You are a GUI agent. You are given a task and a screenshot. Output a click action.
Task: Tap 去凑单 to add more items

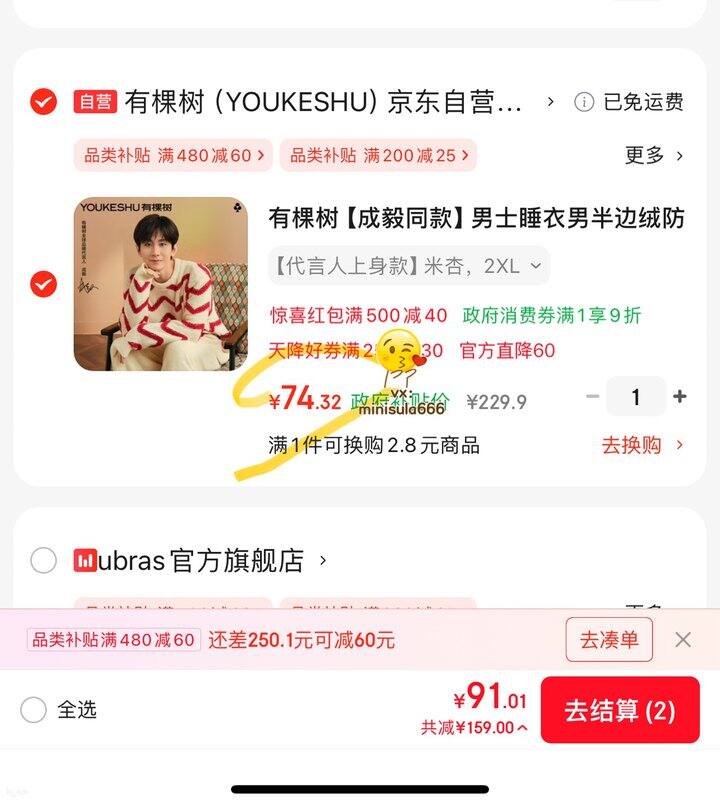pyautogui.click(x=609, y=640)
